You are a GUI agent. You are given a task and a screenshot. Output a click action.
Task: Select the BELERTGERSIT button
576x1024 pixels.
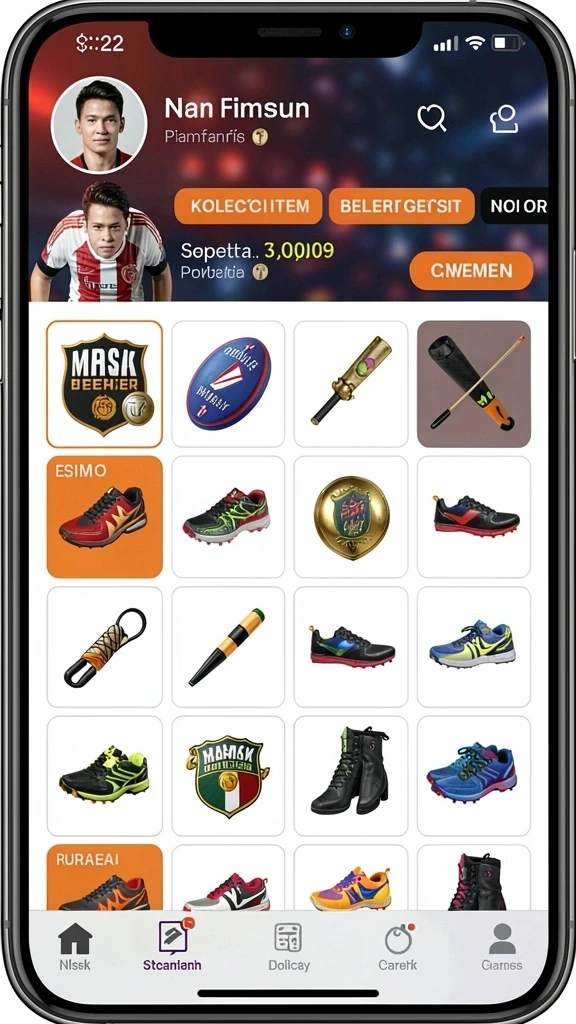[x=401, y=206]
